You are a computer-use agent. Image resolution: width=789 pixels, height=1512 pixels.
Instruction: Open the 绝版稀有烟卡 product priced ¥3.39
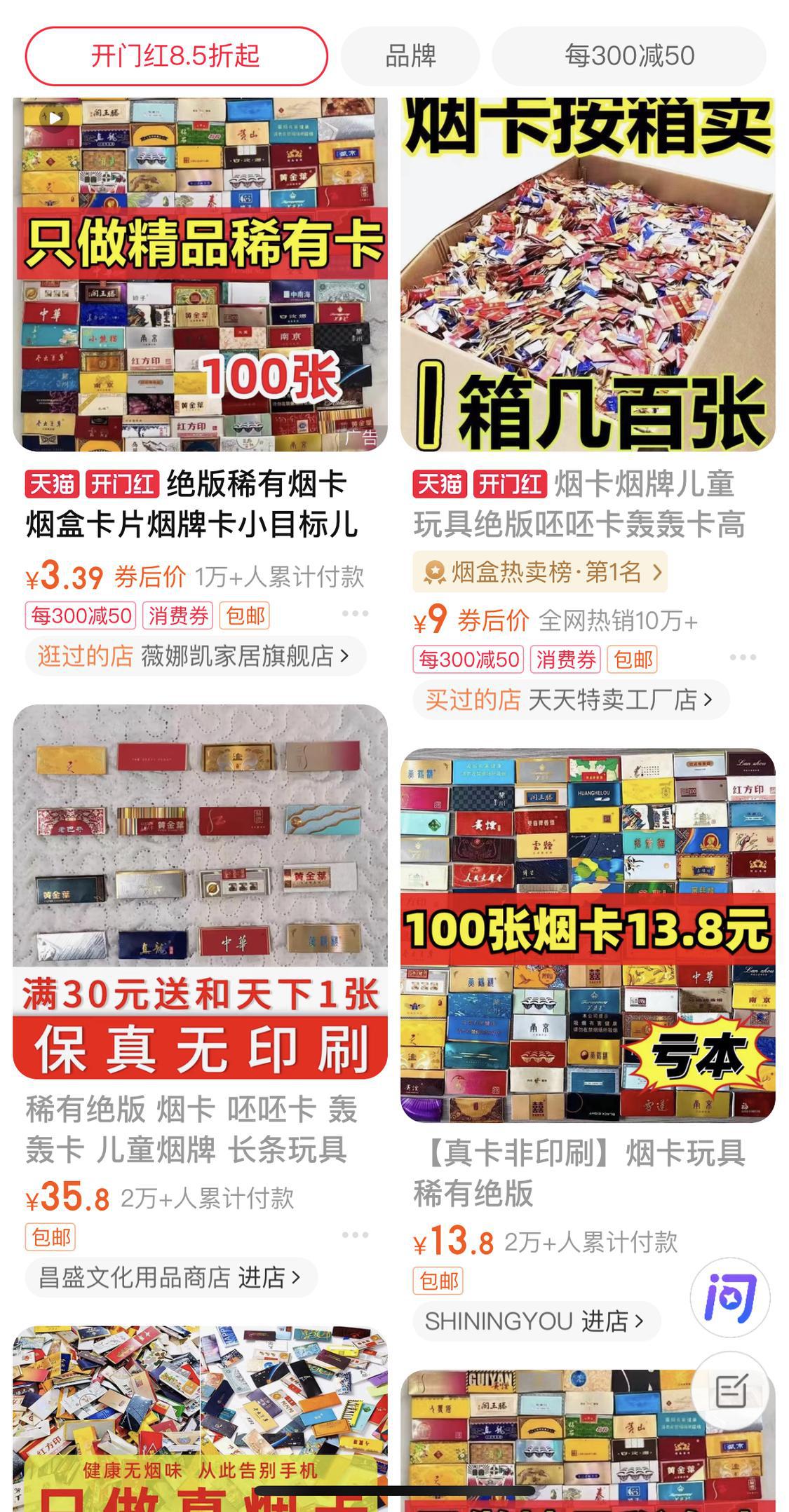pos(200,275)
